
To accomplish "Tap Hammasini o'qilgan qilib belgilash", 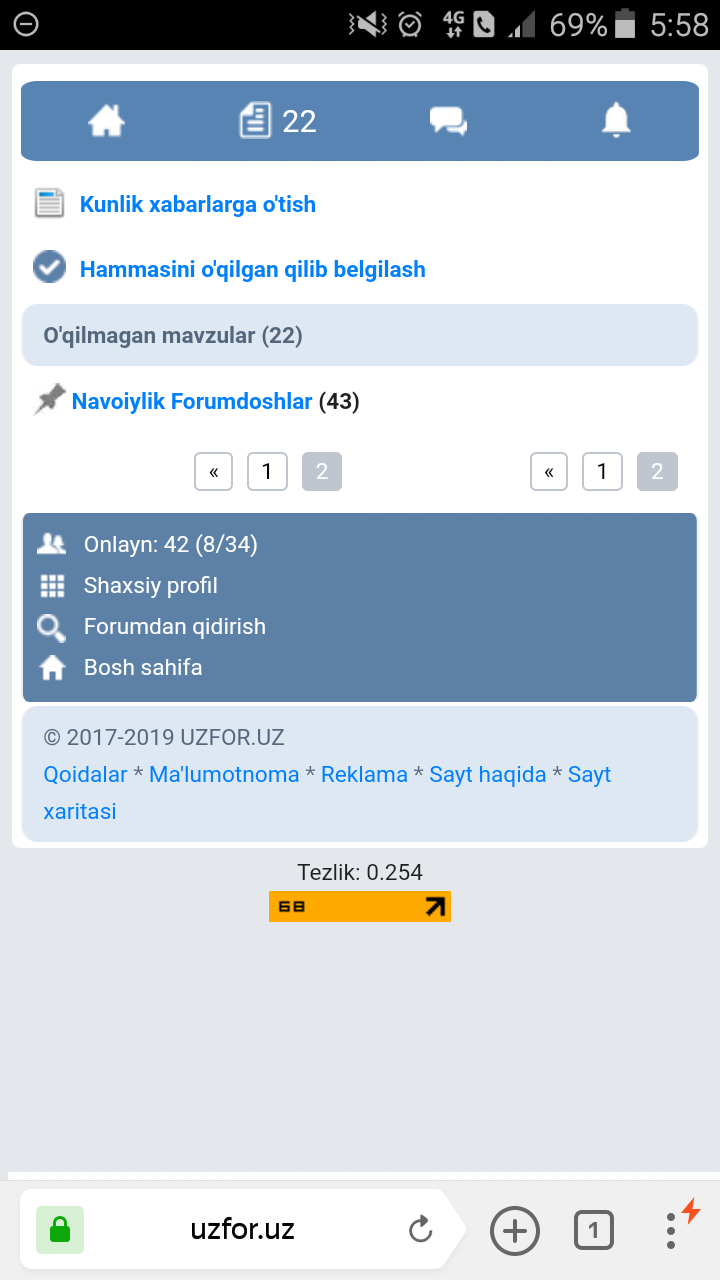I will click(252, 269).
